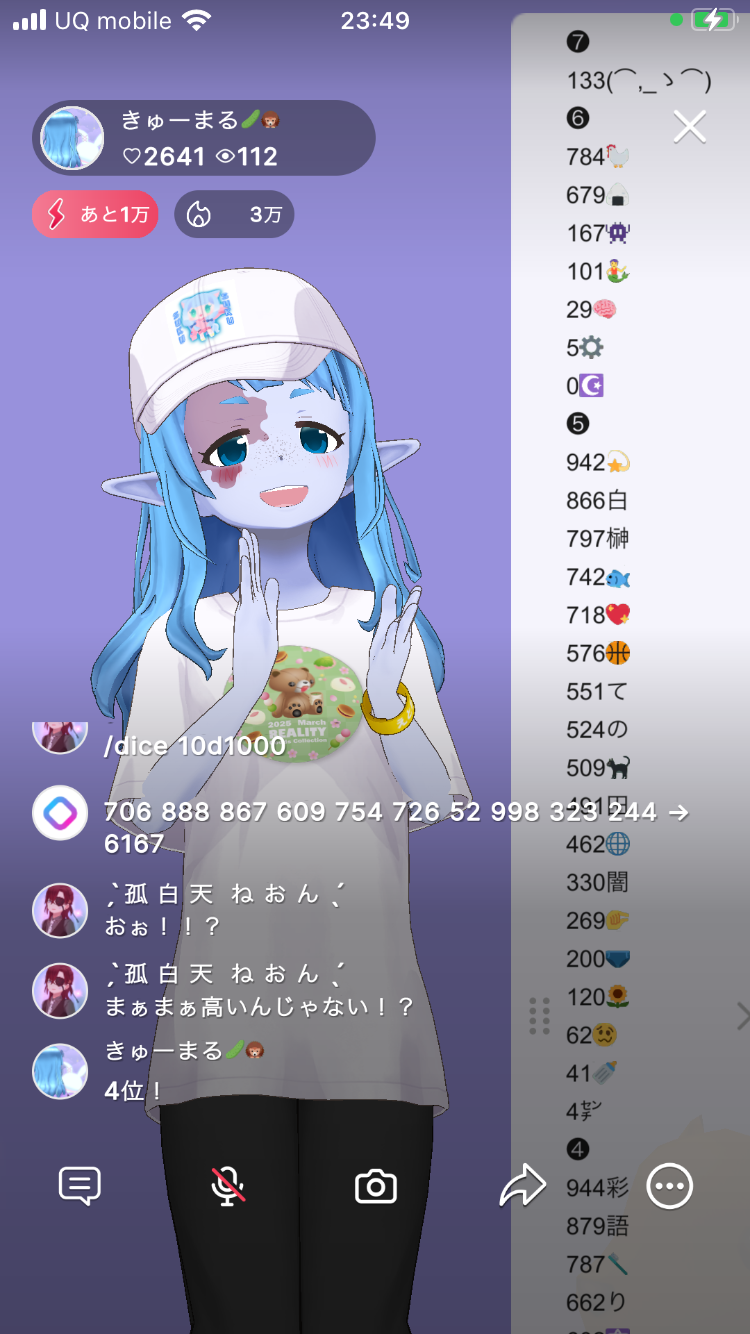Open きゅーまる's avatar next to 4位!

click(x=60, y=1071)
